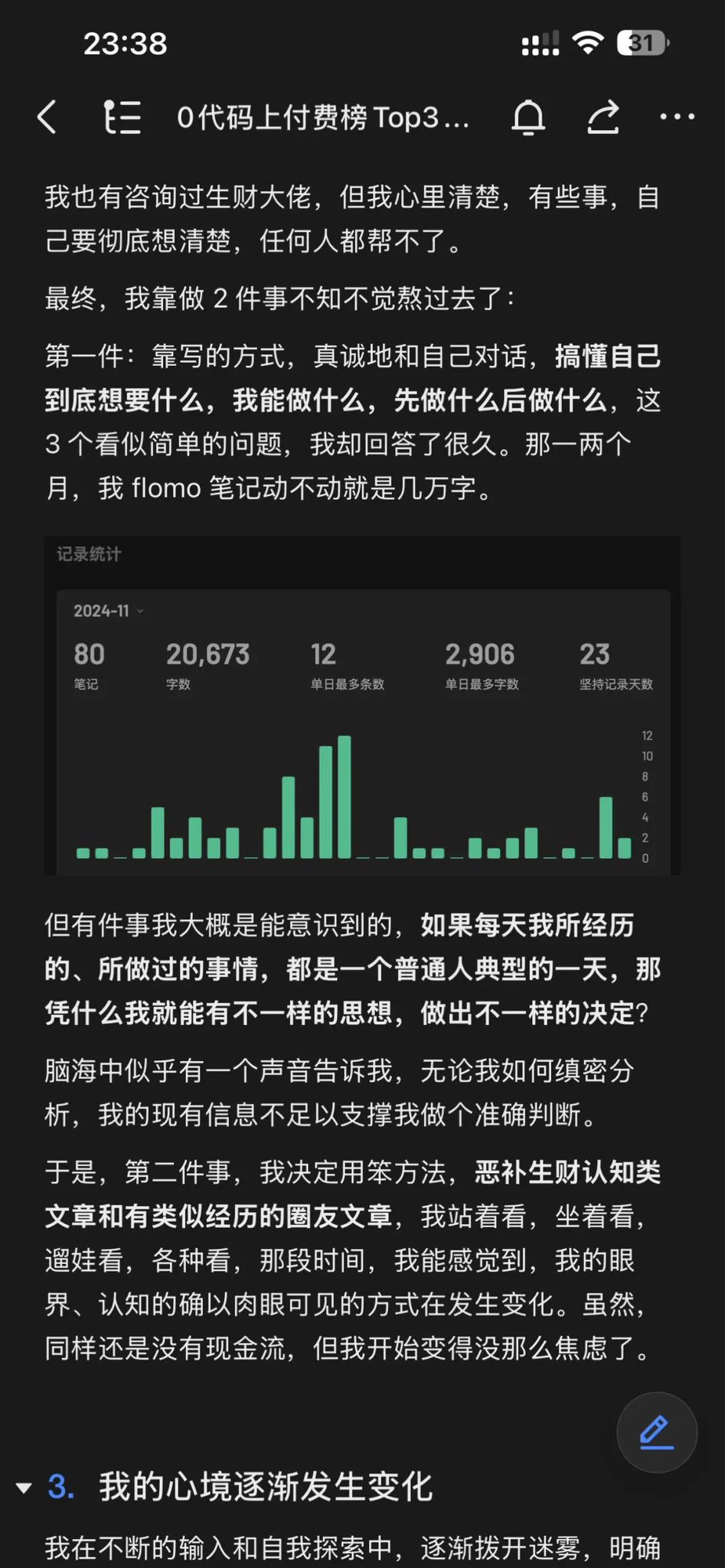Share this document
Image resolution: width=725 pixels, height=1568 pixels.
point(603,117)
